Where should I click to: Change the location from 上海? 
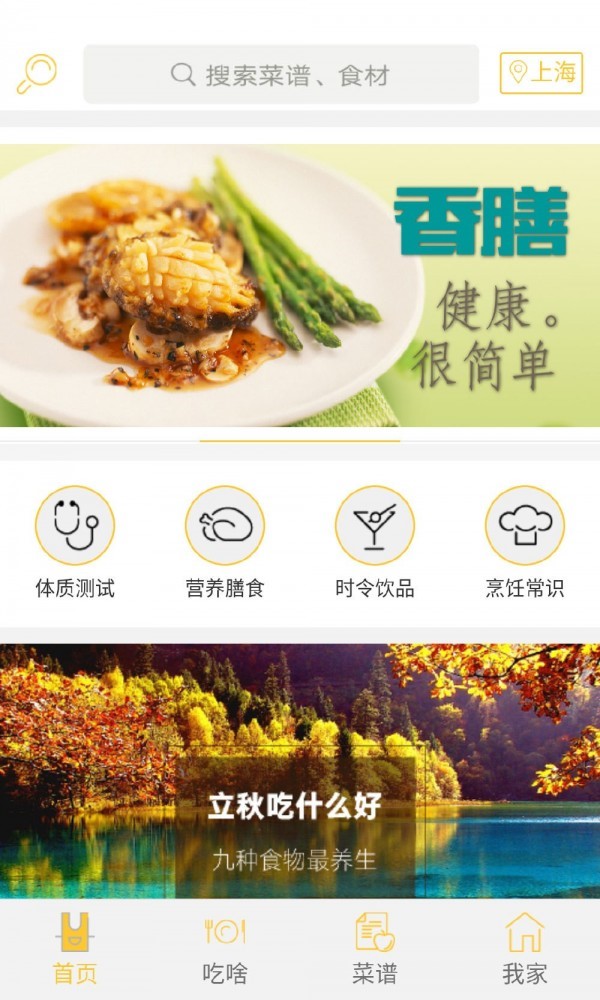click(x=541, y=73)
